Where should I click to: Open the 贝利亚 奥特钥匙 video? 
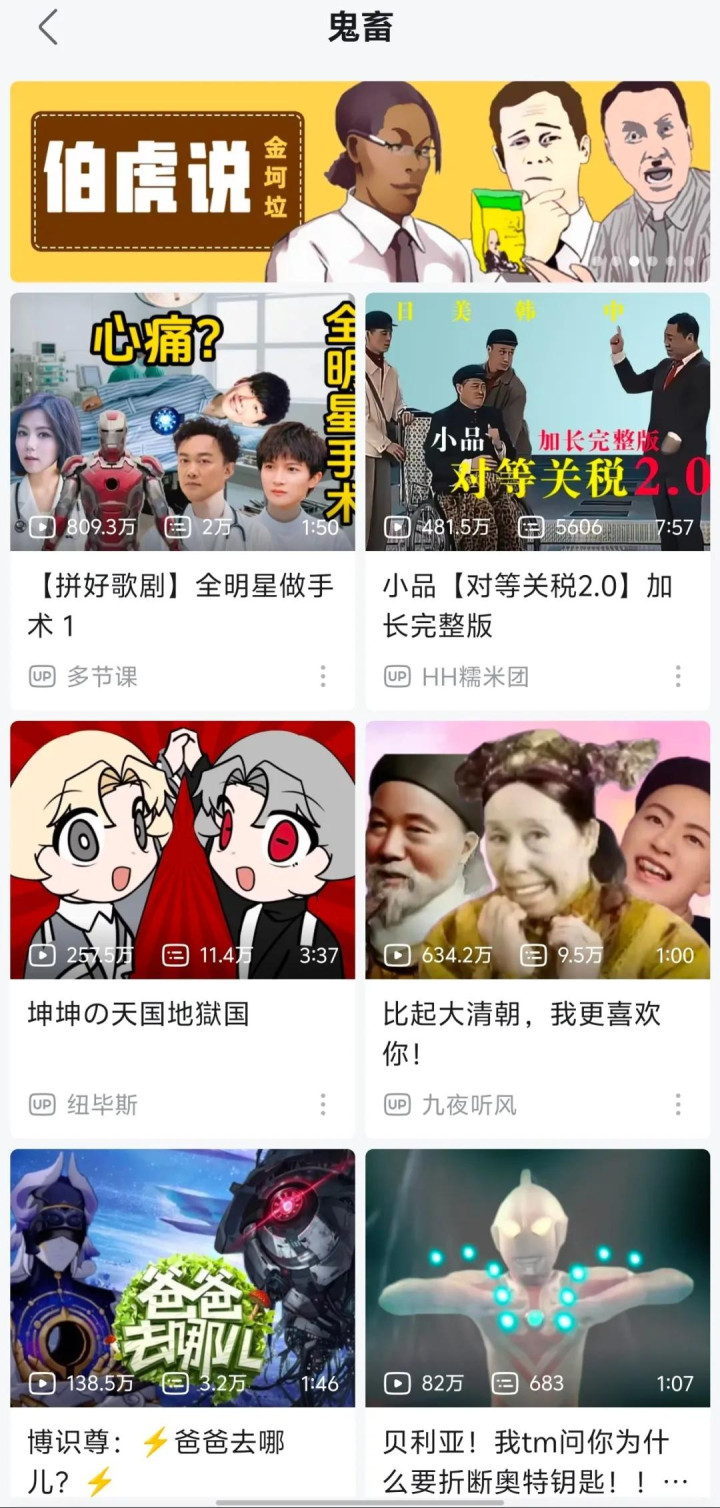click(537, 1278)
